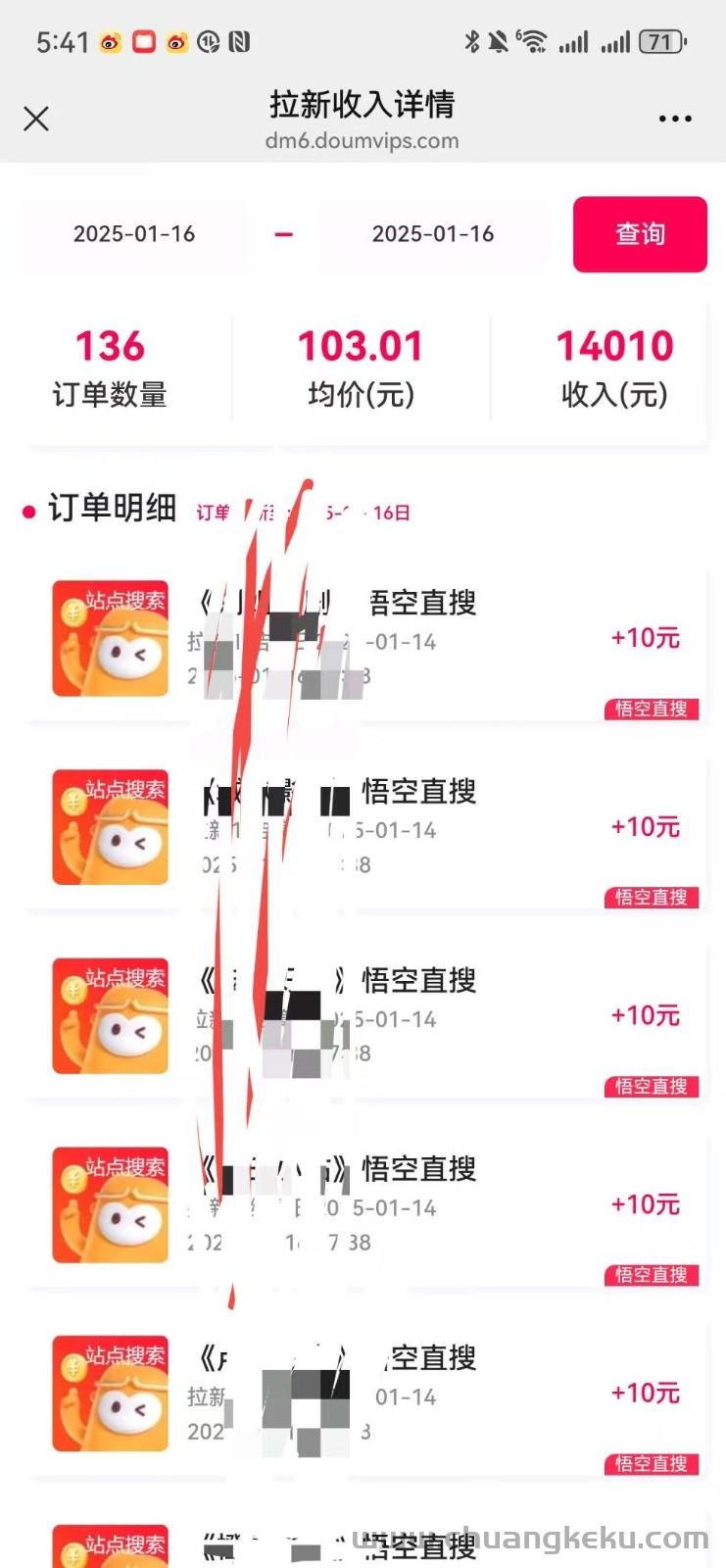
Task: Select the end date field
Action: point(433,234)
